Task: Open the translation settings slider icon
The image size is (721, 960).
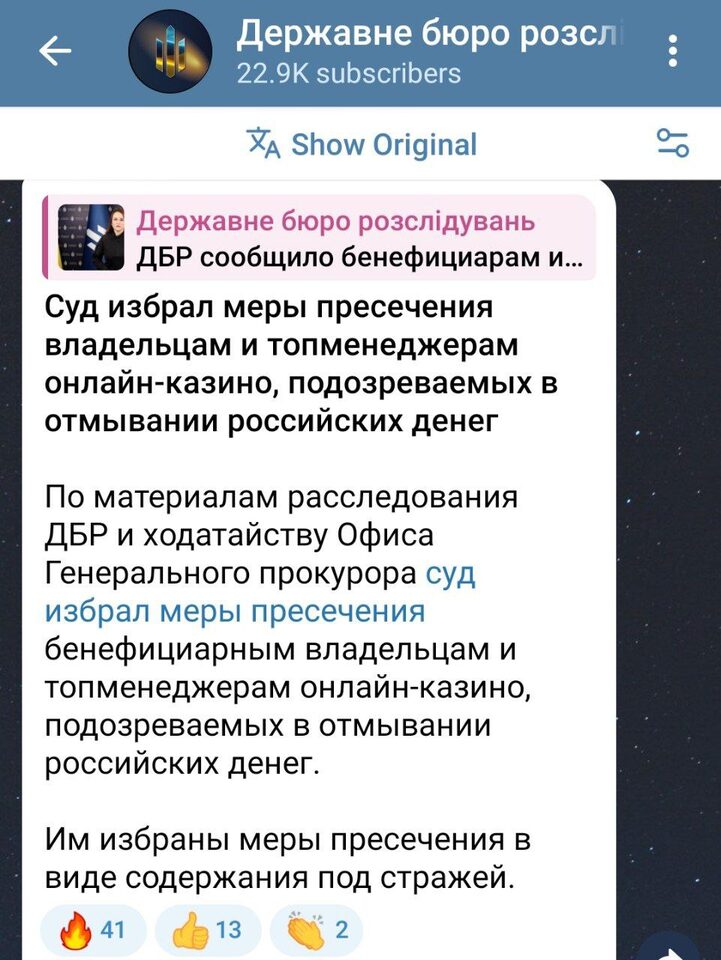Action: pyautogui.click(x=672, y=144)
